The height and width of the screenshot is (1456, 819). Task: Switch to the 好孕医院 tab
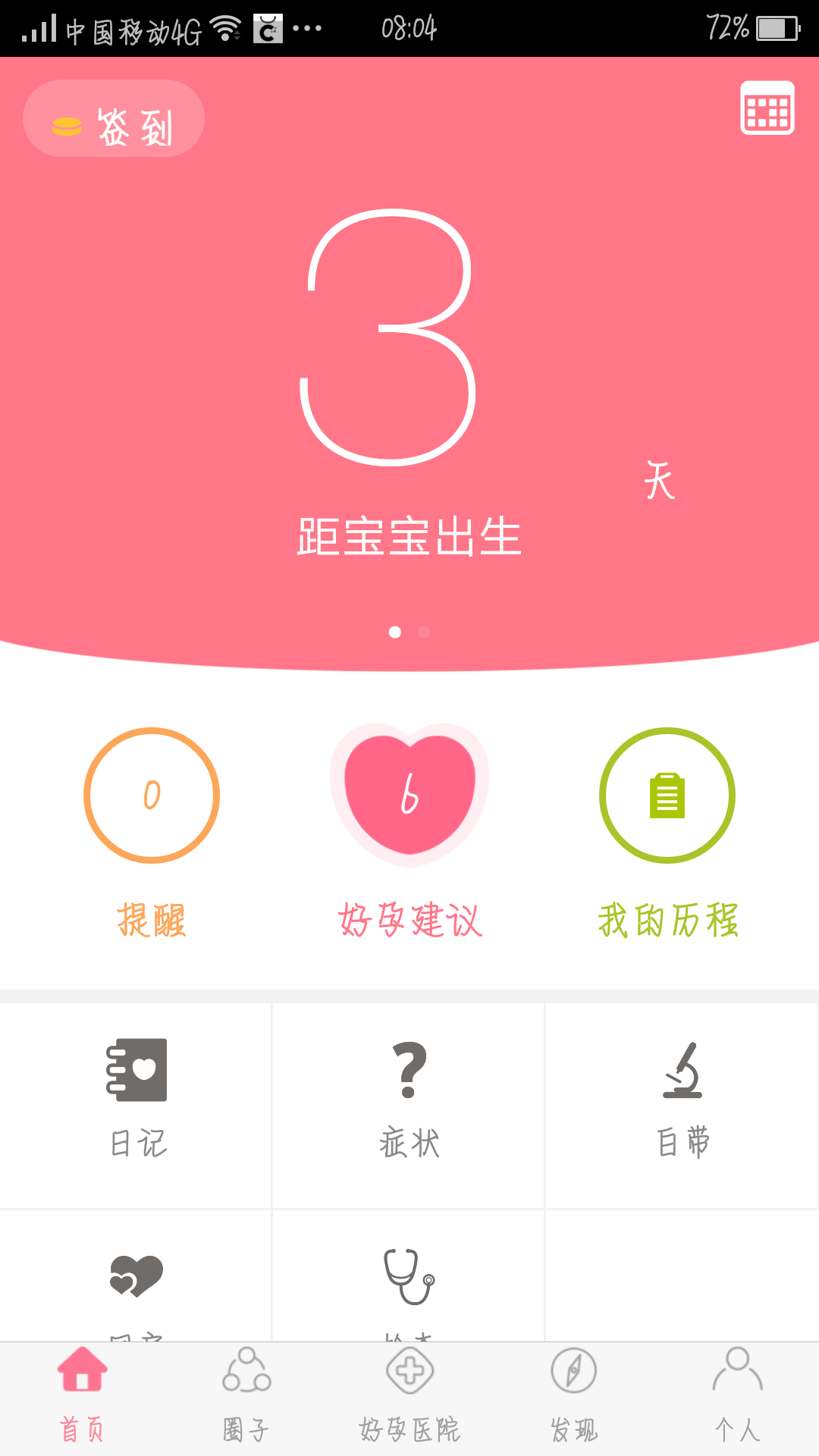click(409, 1395)
